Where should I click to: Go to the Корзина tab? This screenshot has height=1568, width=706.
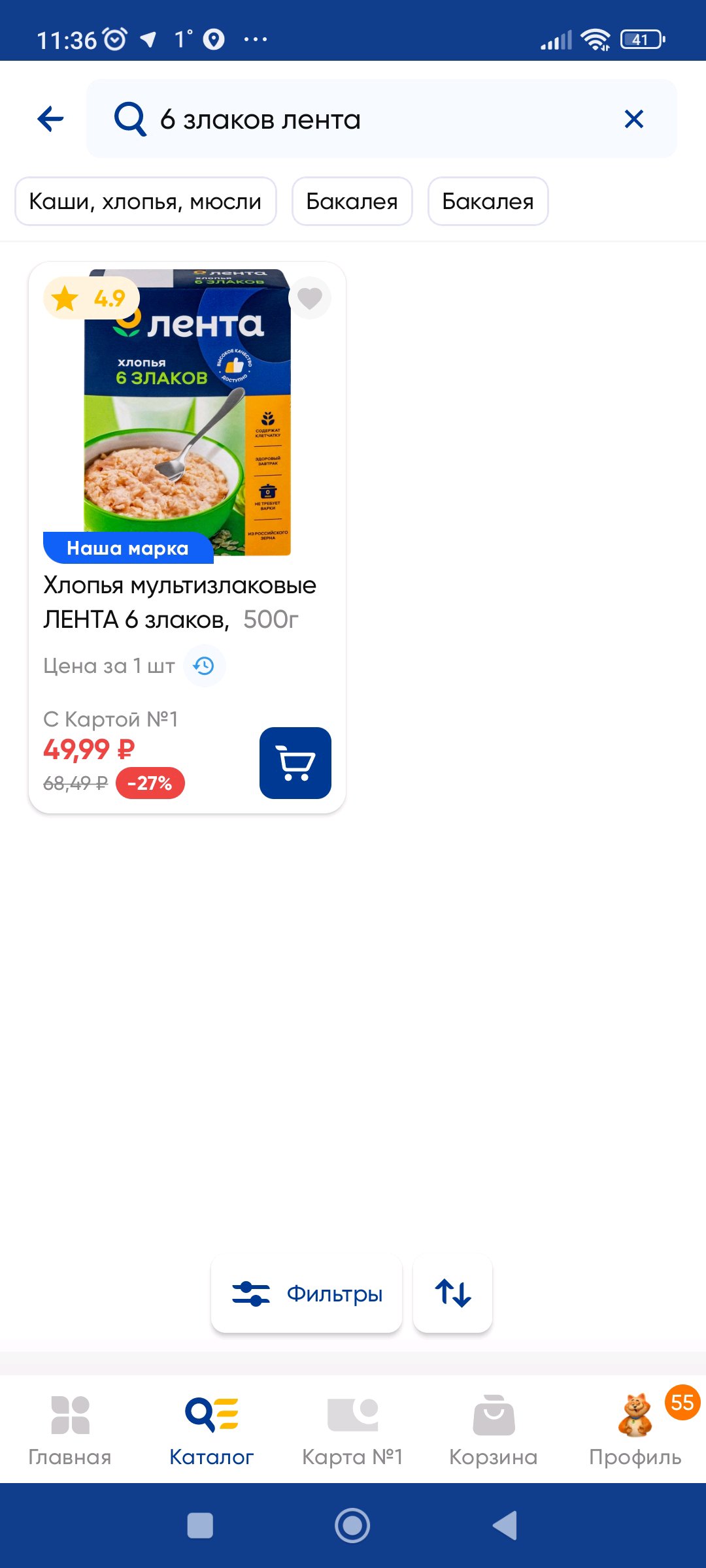pyautogui.click(x=494, y=1429)
